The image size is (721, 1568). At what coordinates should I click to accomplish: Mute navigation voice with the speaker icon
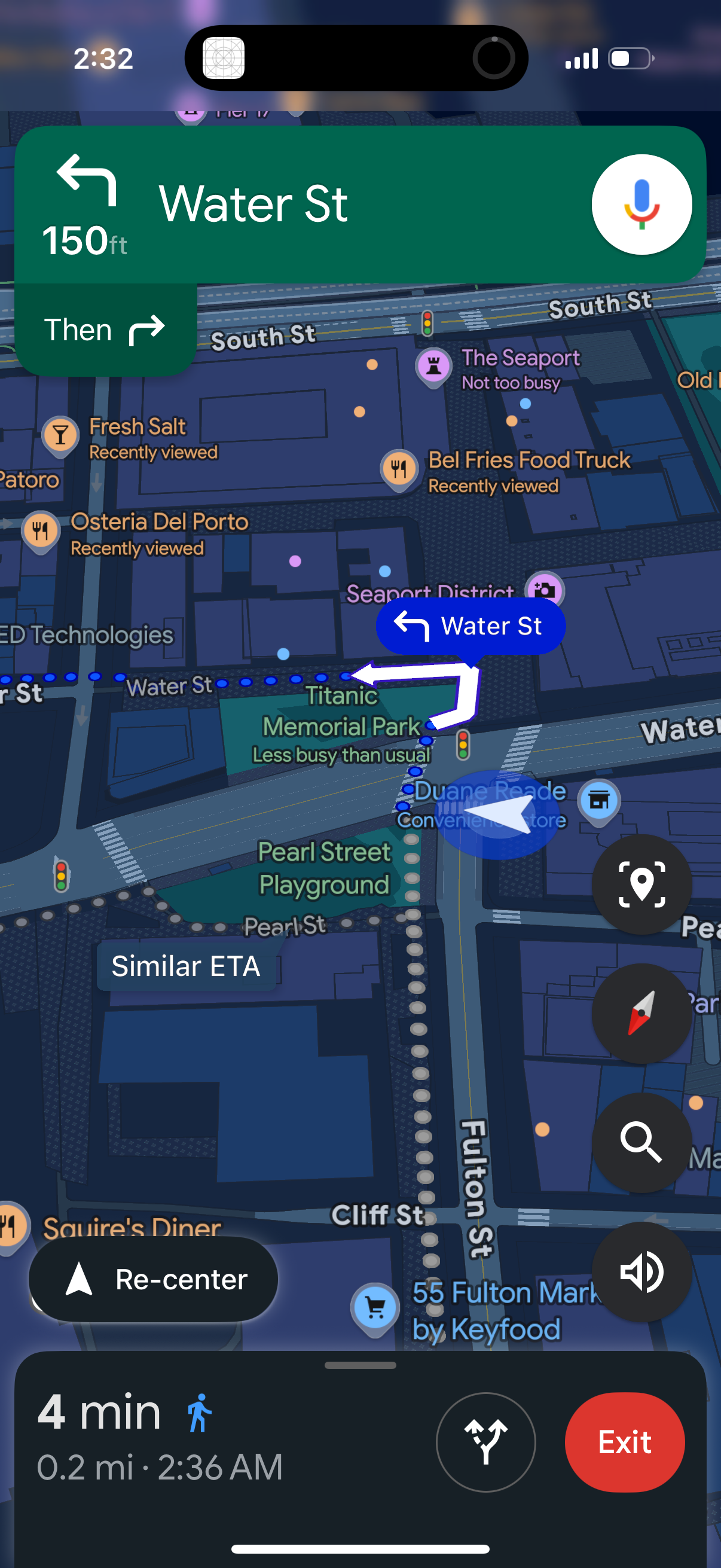coord(642,1271)
